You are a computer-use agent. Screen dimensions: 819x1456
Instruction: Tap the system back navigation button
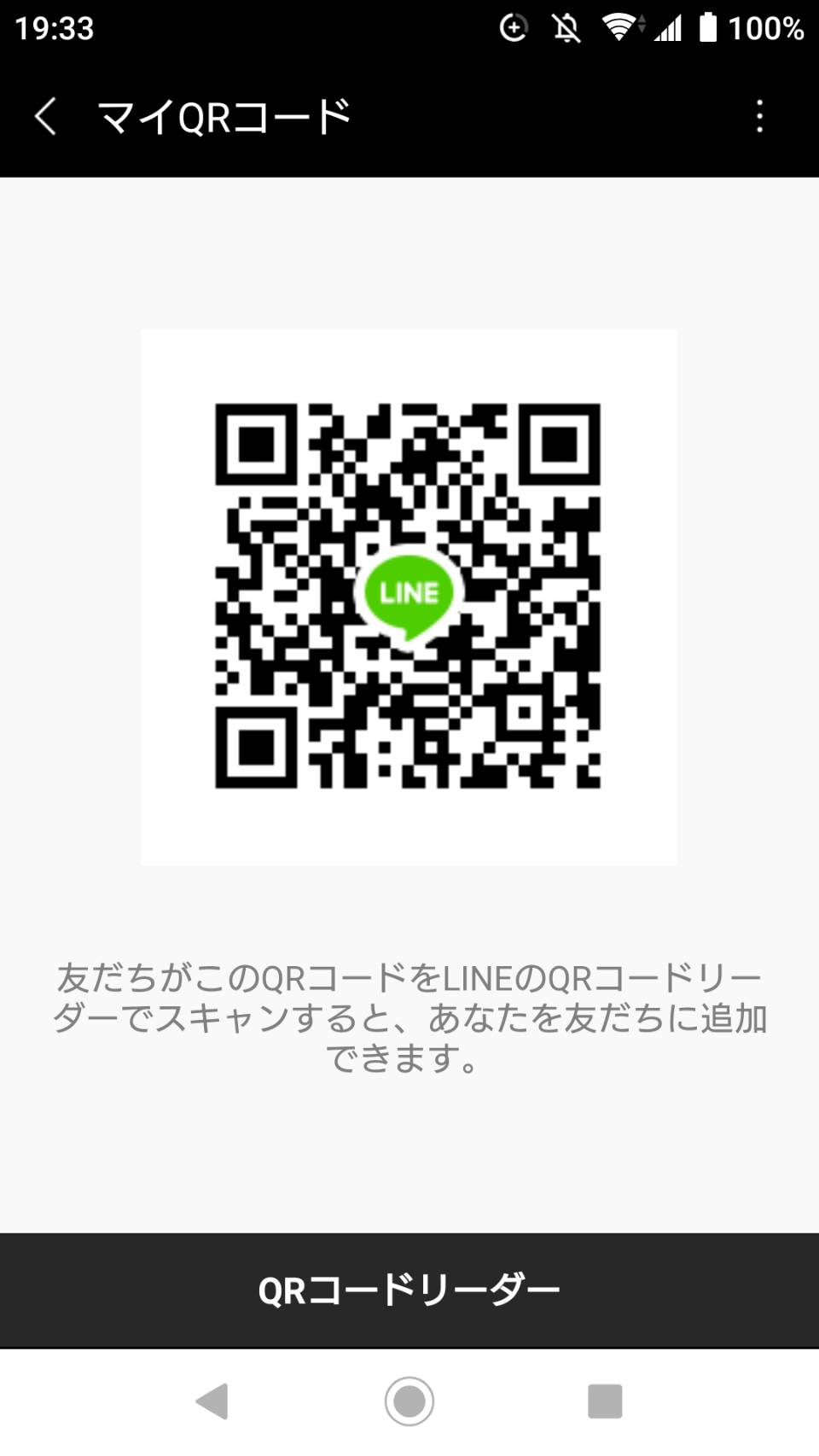(212, 1401)
